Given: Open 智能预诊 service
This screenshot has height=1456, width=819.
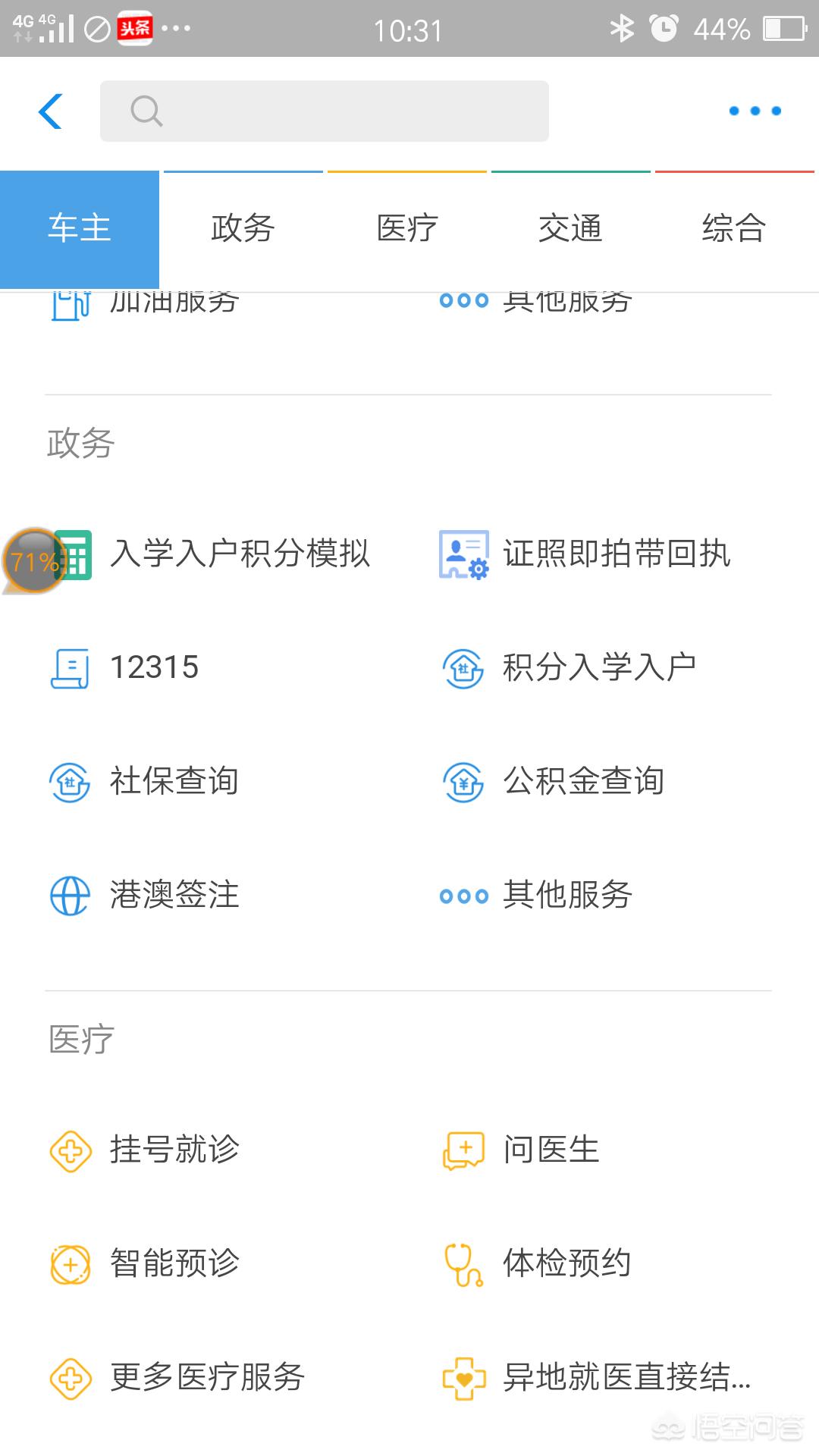Looking at the screenshot, I should pyautogui.click(x=174, y=1264).
